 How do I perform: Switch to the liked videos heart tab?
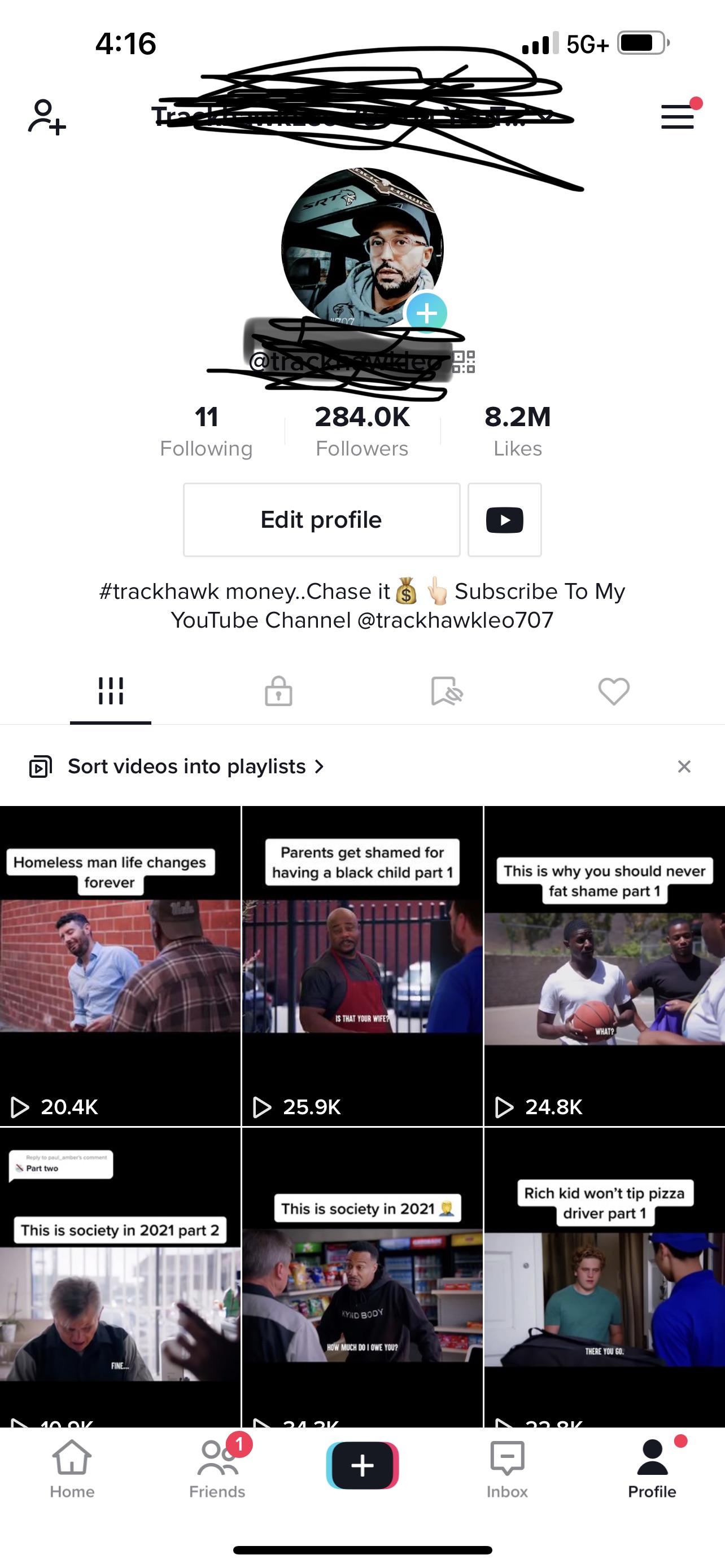[614, 691]
